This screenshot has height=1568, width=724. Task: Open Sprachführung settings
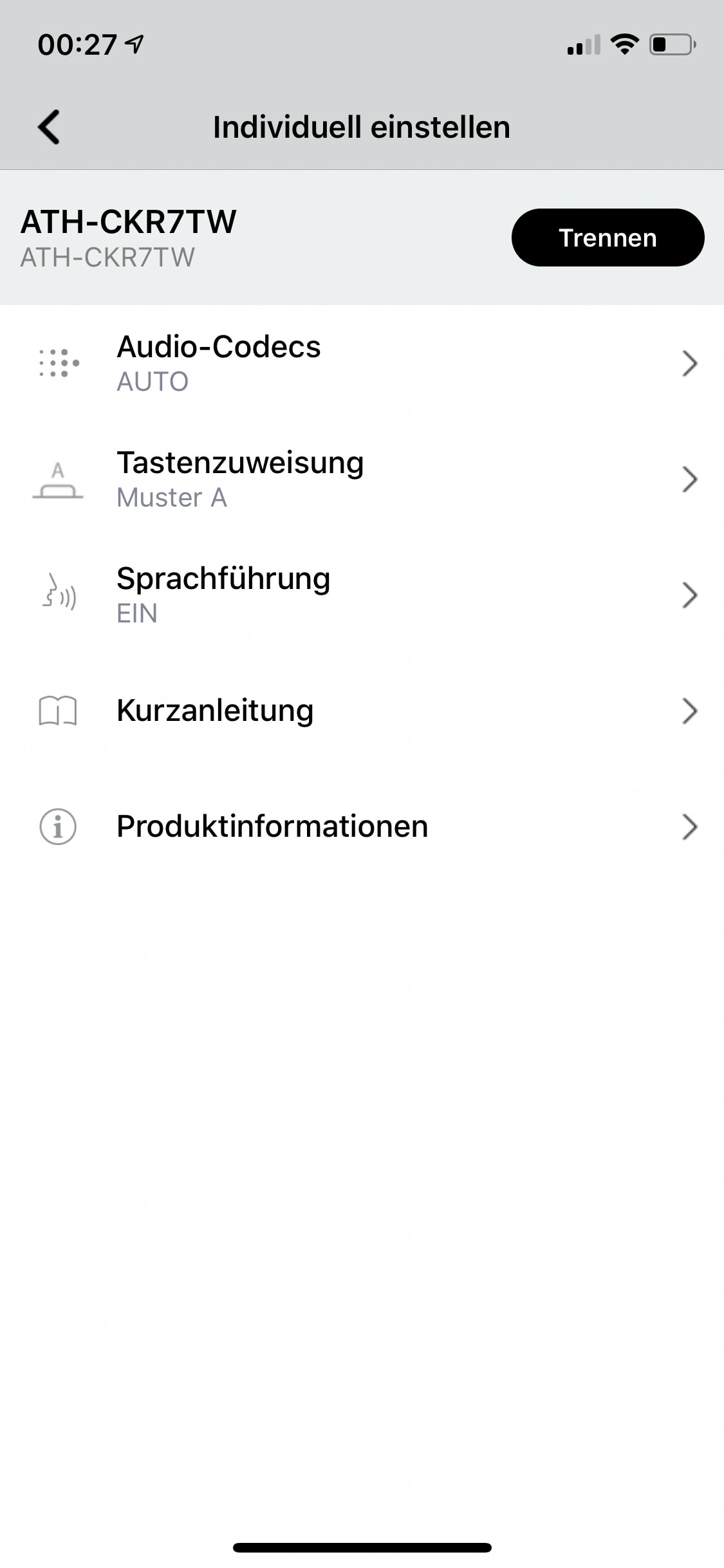coord(362,595)
